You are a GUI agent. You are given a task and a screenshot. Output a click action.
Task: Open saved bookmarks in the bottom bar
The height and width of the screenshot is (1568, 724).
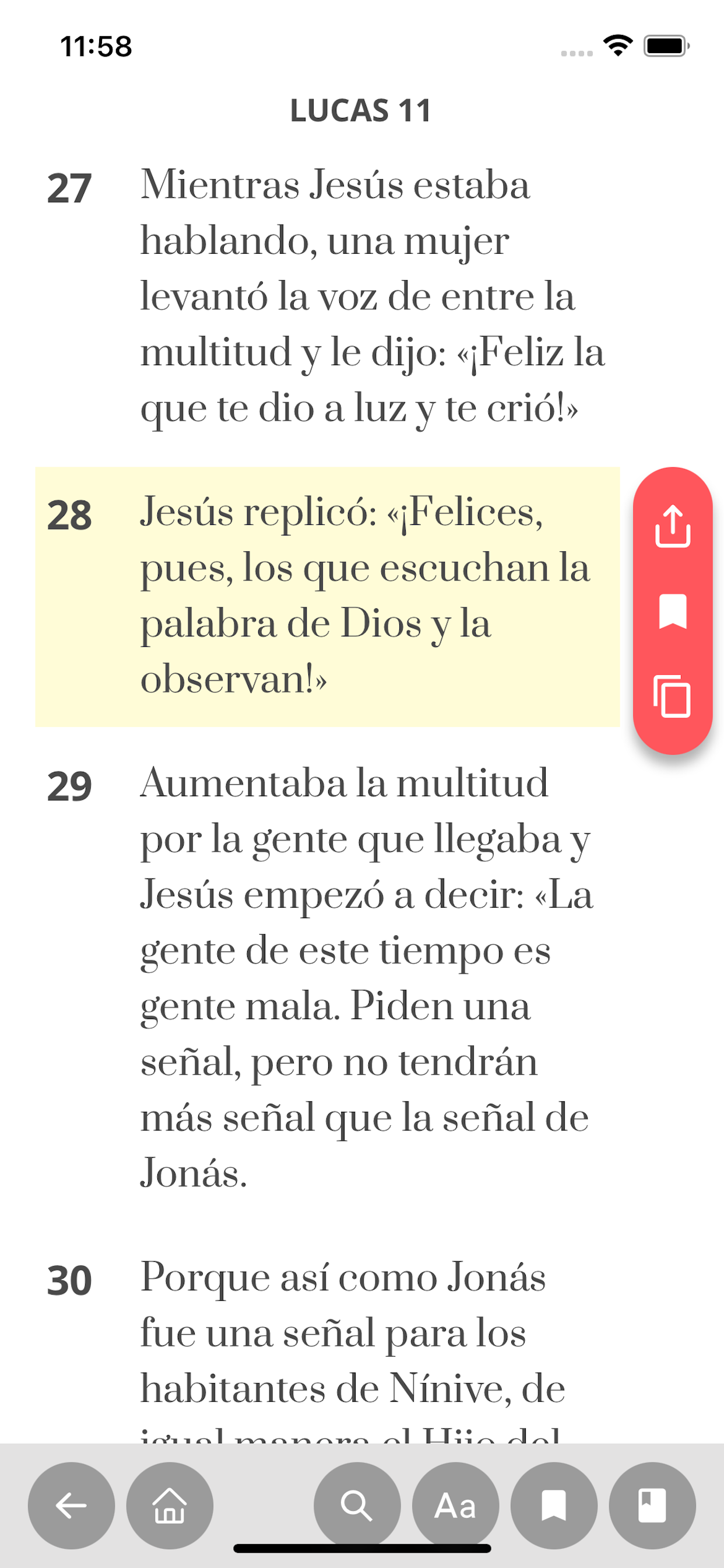(554, 1506)
